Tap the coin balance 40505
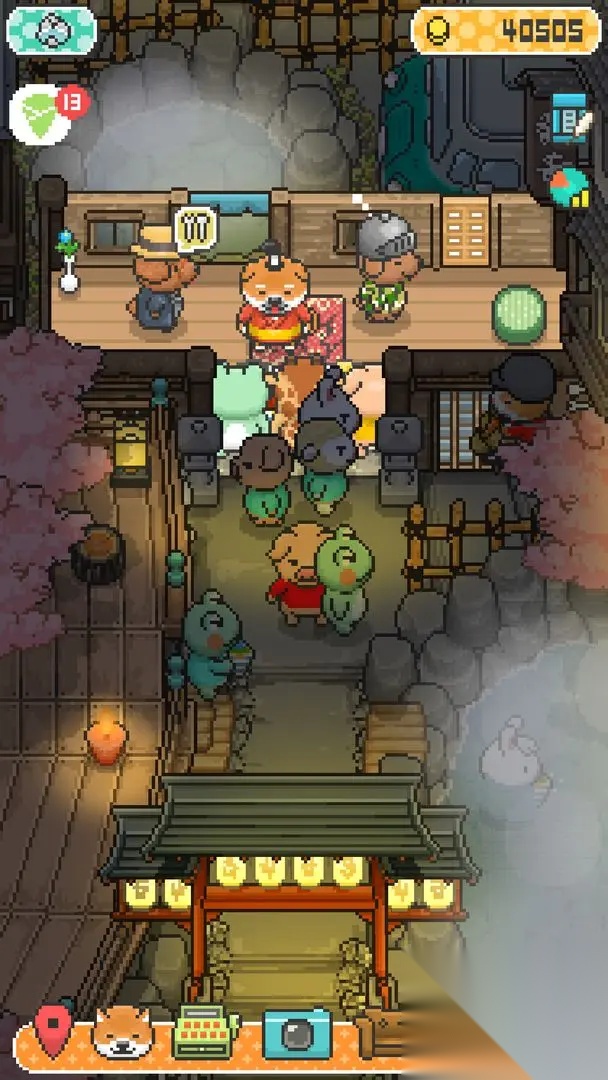608x1080 pixels. point(511,30)
